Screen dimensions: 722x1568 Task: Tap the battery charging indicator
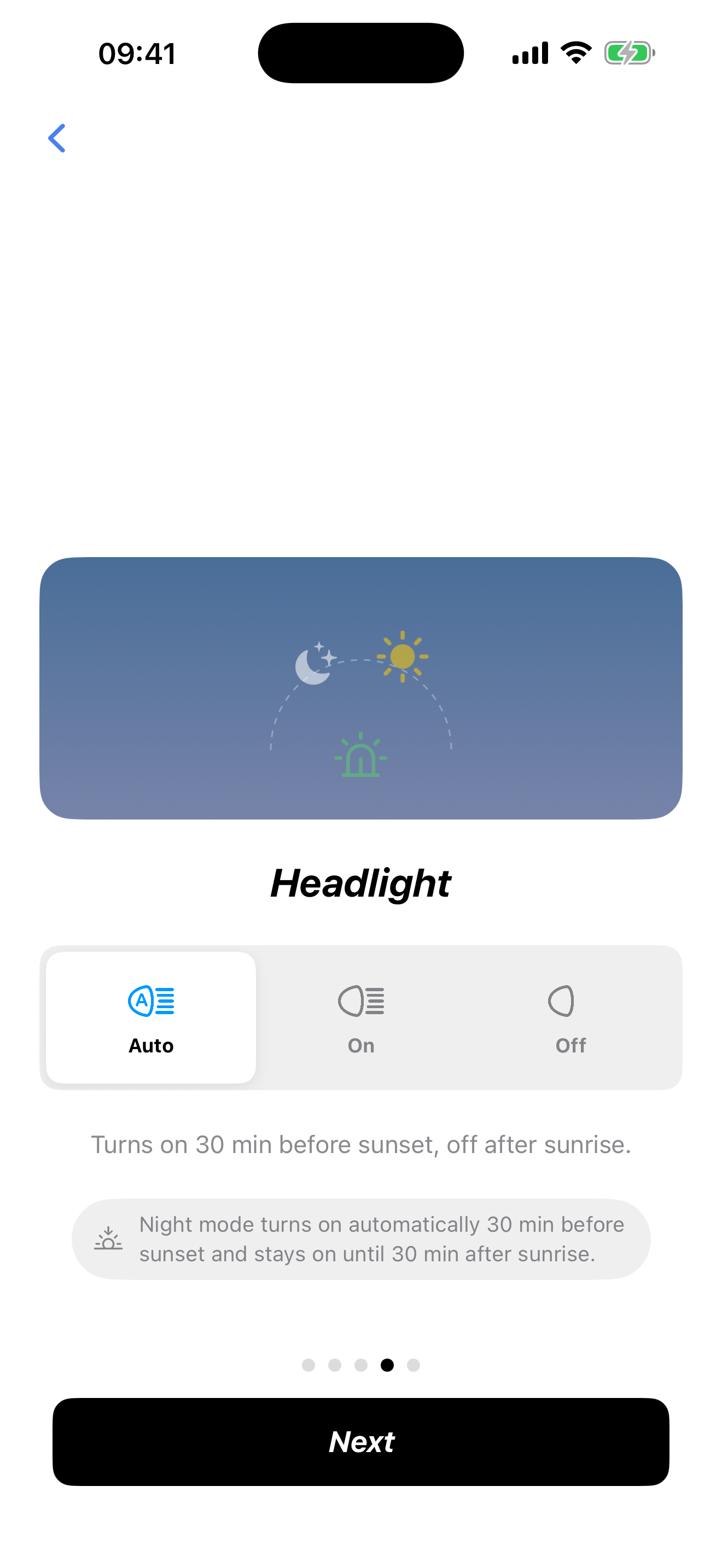(628, 52)
